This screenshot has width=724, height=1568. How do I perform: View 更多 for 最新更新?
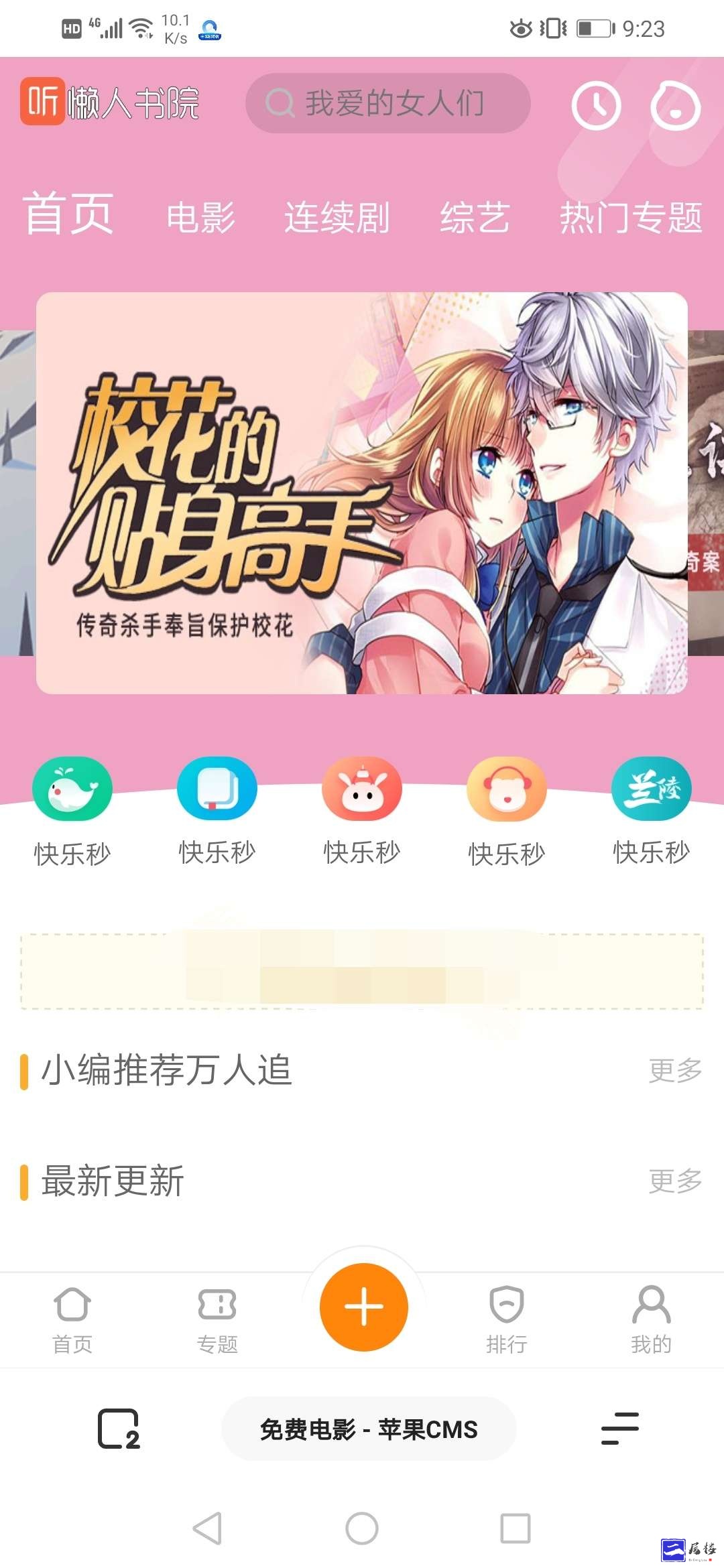click(x=674, y=1181)
